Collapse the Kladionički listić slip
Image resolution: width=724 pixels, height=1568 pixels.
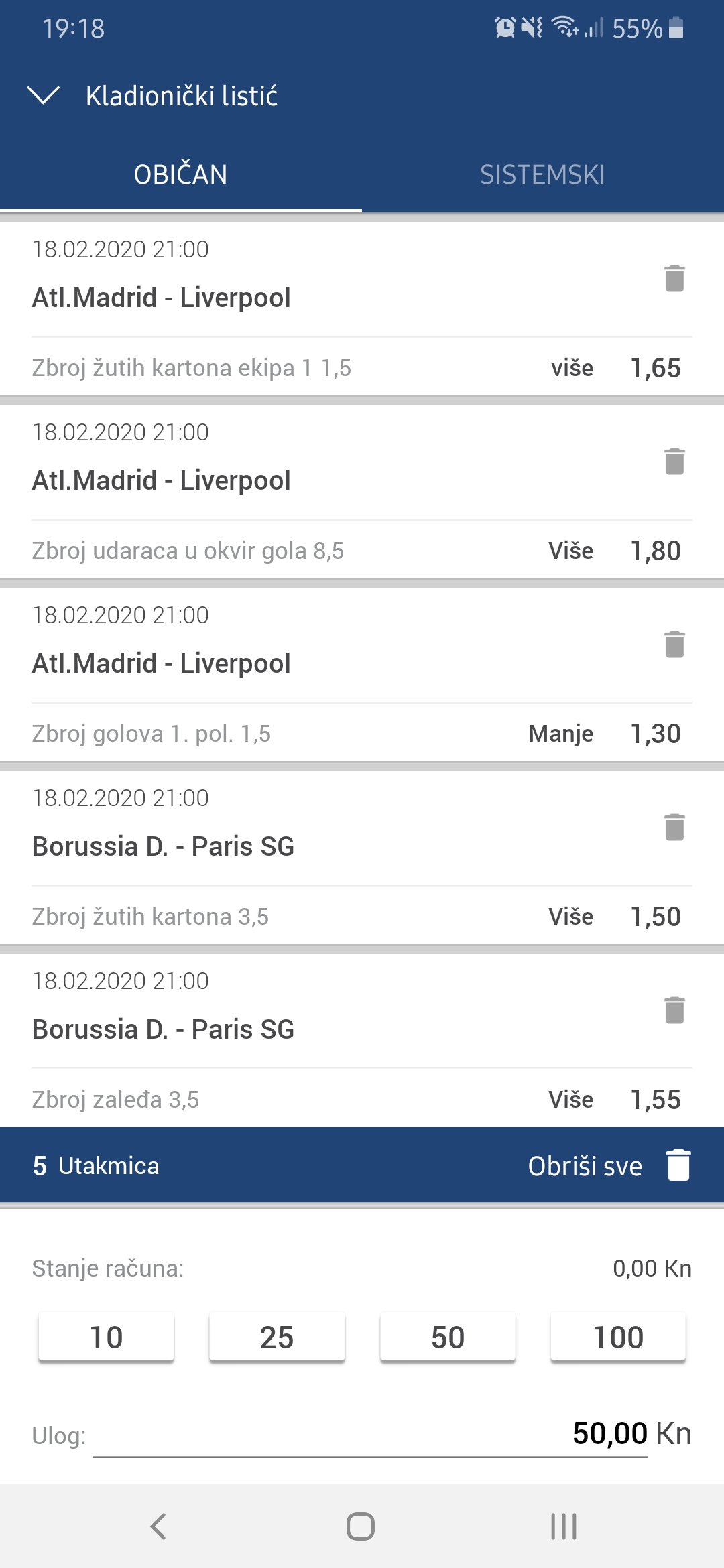(44, 95)
